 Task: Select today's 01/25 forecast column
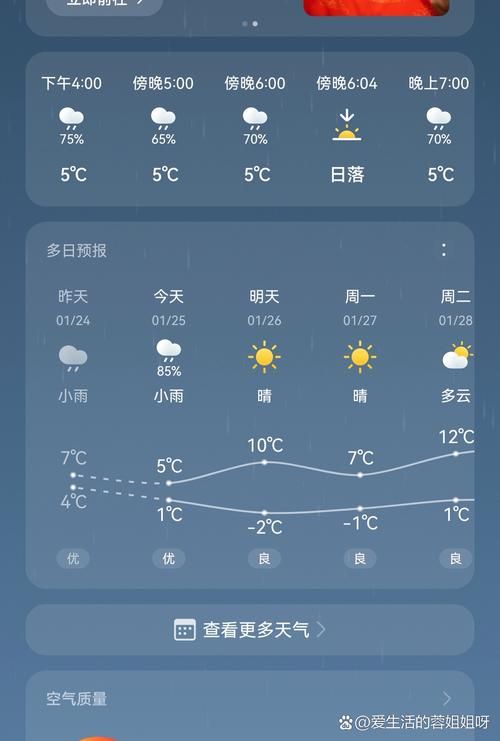coord(169,425)
